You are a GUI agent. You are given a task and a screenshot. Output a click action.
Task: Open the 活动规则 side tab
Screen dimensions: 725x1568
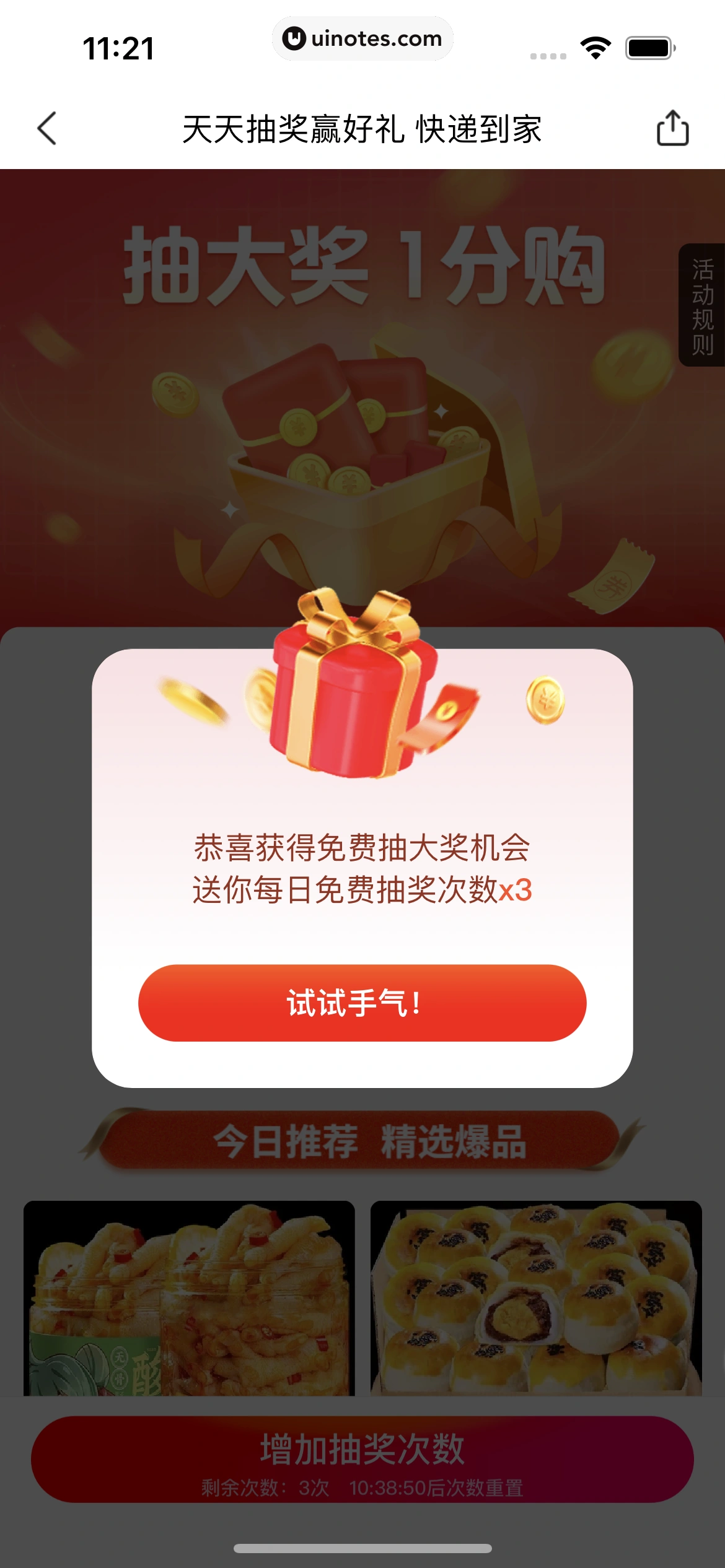[702, 305]
